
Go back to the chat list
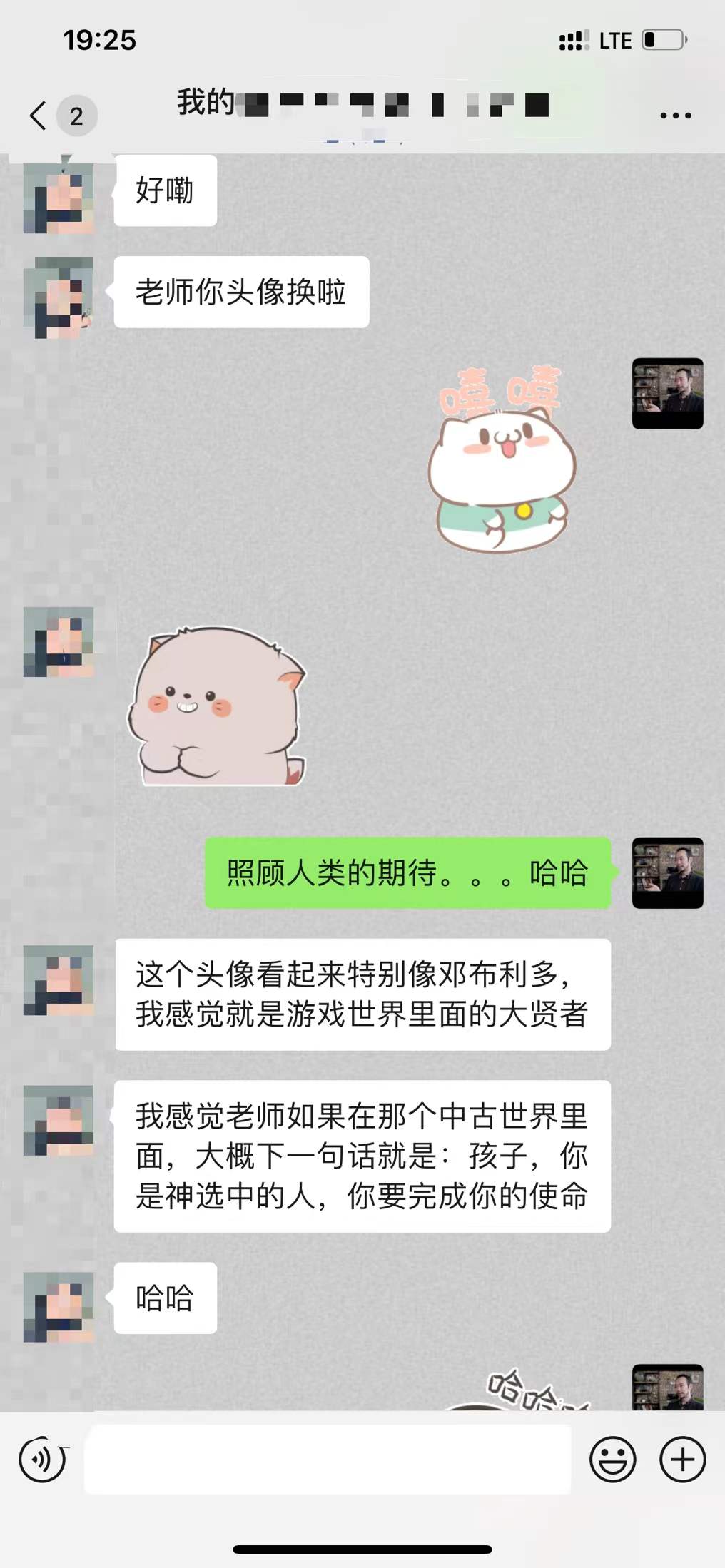[39, 116]
